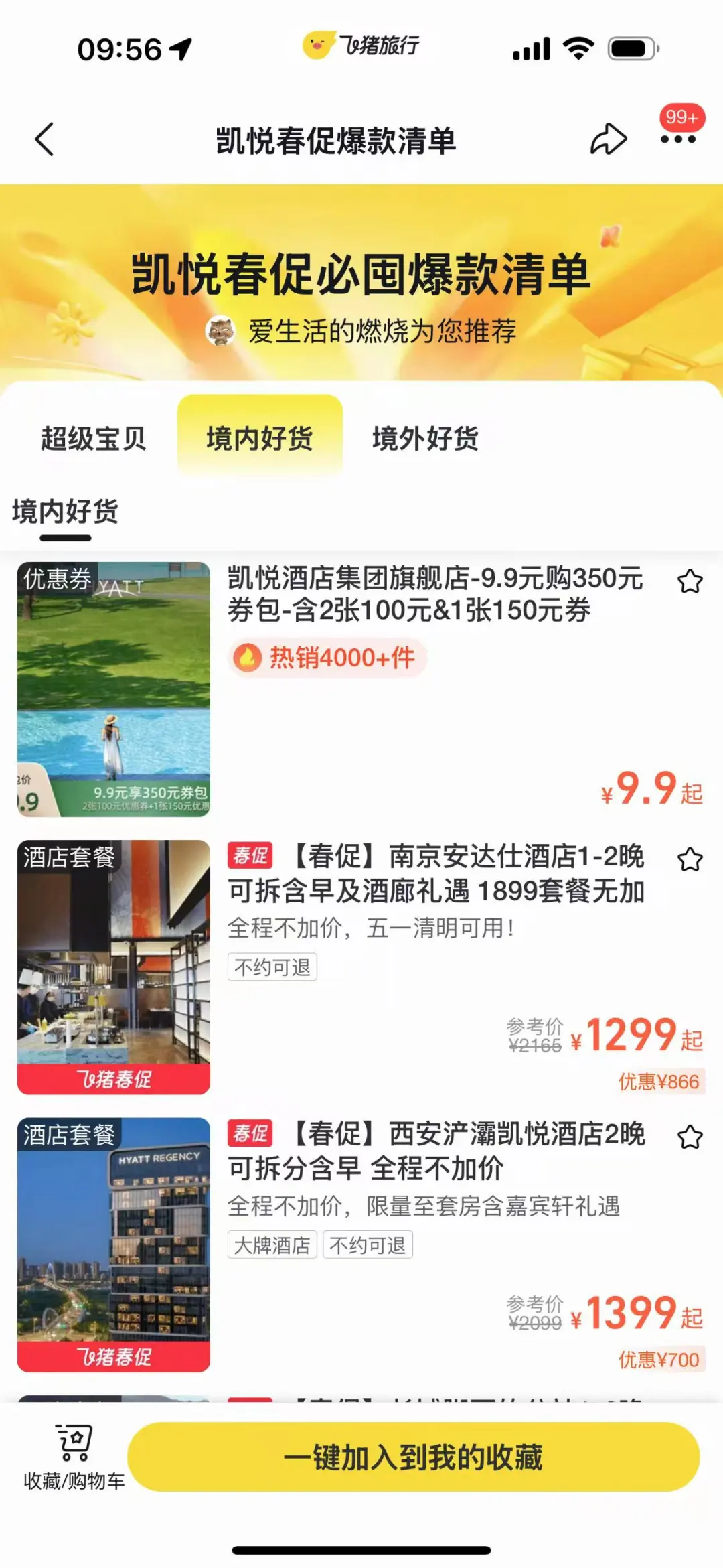Open the 凯悦酒店集团旗舰店 9.9元 coupon pack

pos(435,594)
